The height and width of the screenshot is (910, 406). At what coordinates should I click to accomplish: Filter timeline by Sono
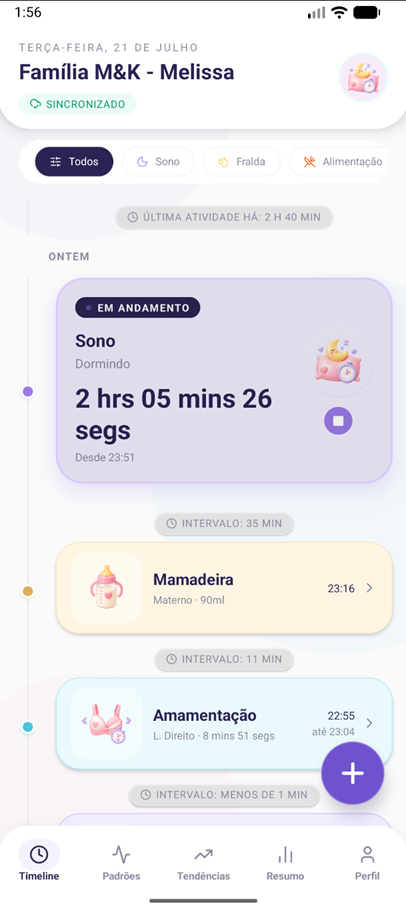coord(158,162)
